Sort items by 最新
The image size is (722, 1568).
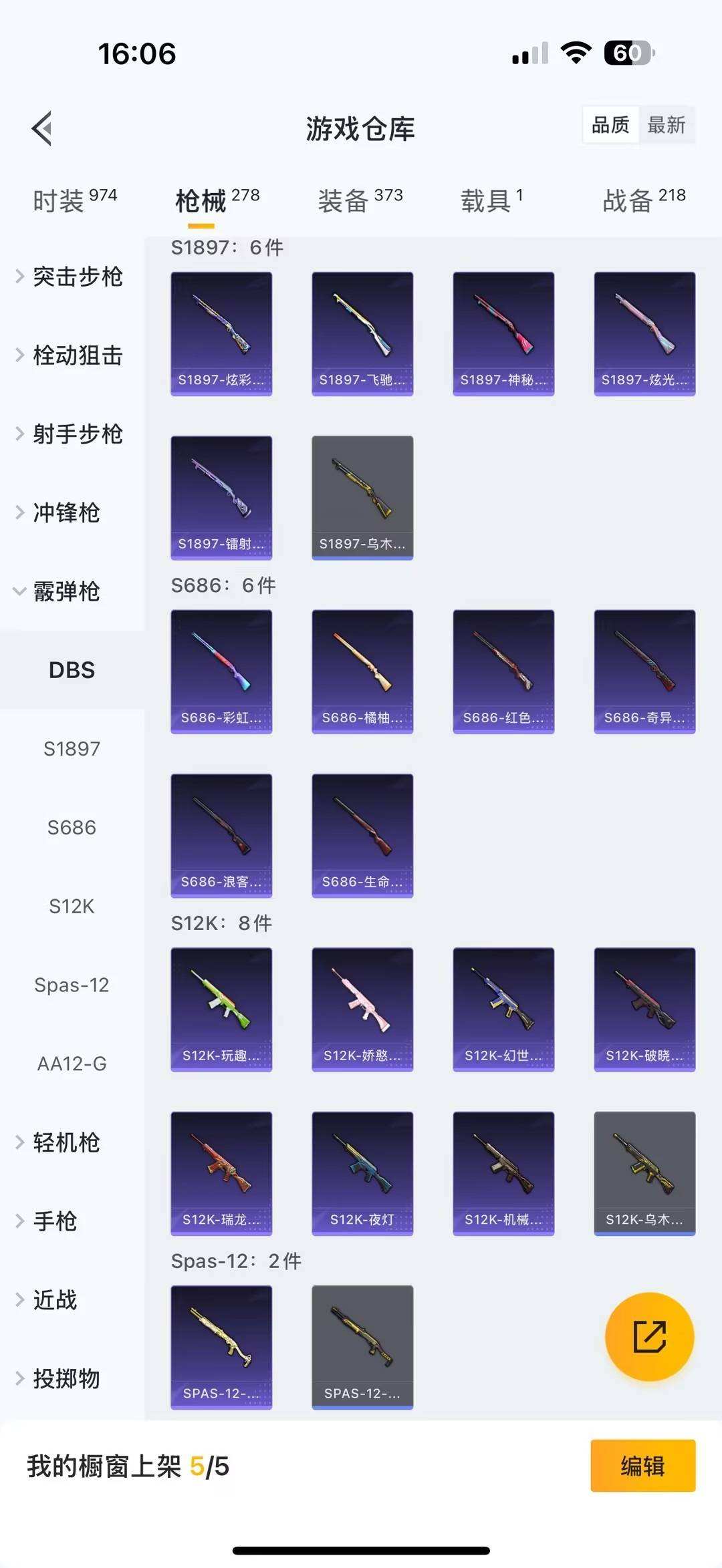coord(666,125)
